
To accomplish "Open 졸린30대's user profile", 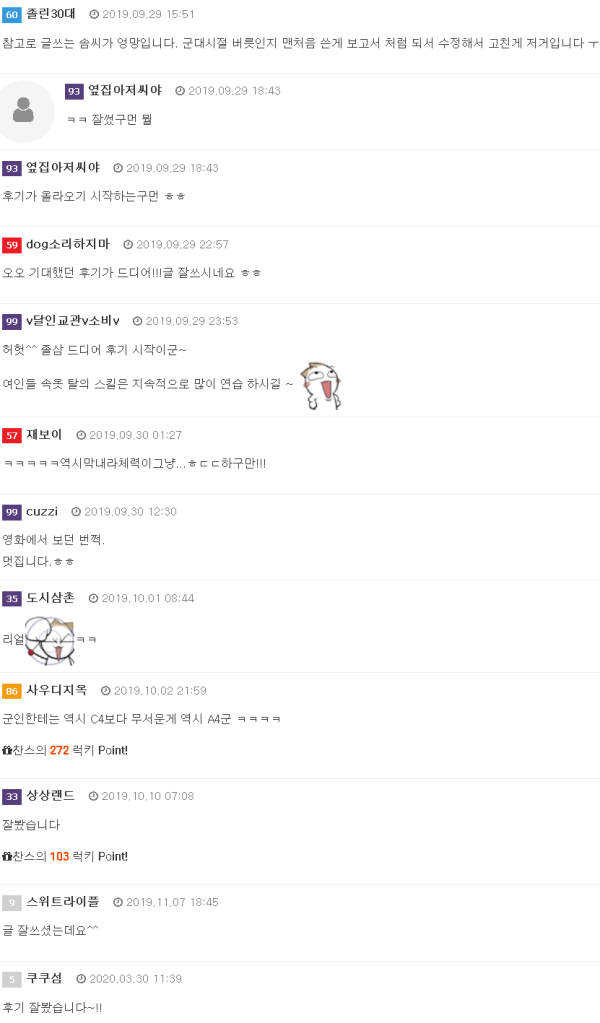I will 50,14.
